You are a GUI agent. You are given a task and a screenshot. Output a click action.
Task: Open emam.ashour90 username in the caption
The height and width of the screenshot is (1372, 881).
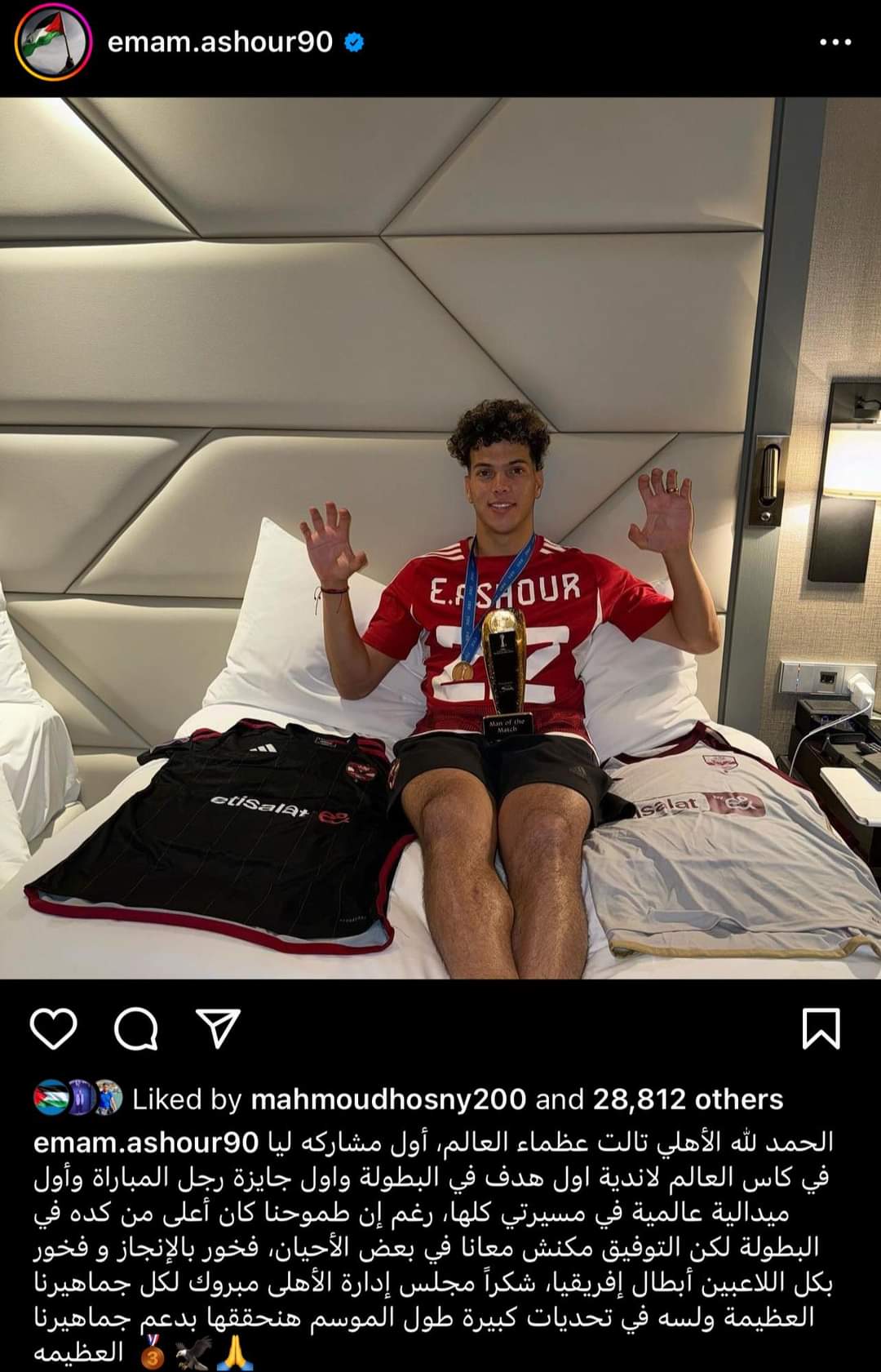coord(146,1143)
